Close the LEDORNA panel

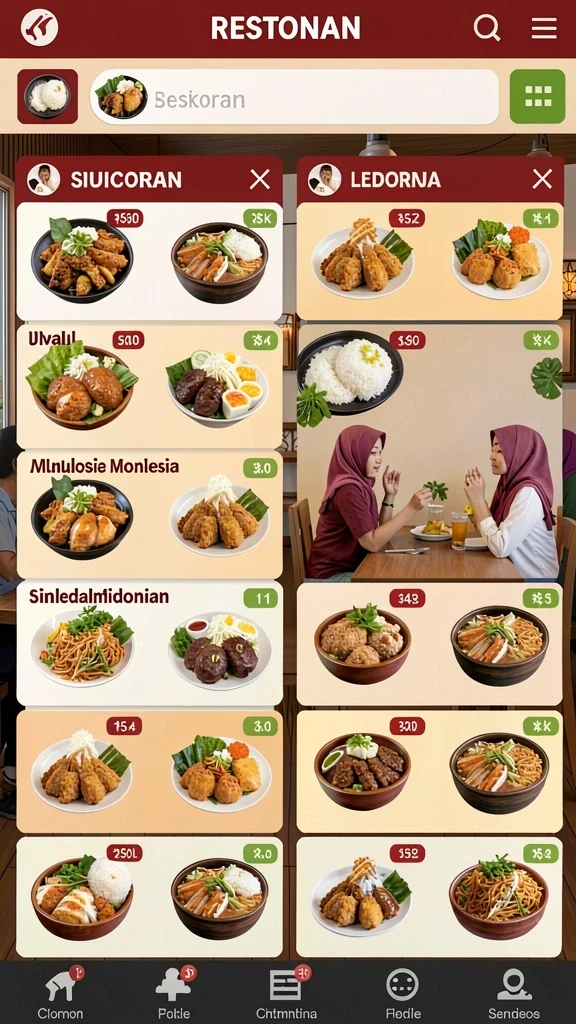click(x=542, y=180)
